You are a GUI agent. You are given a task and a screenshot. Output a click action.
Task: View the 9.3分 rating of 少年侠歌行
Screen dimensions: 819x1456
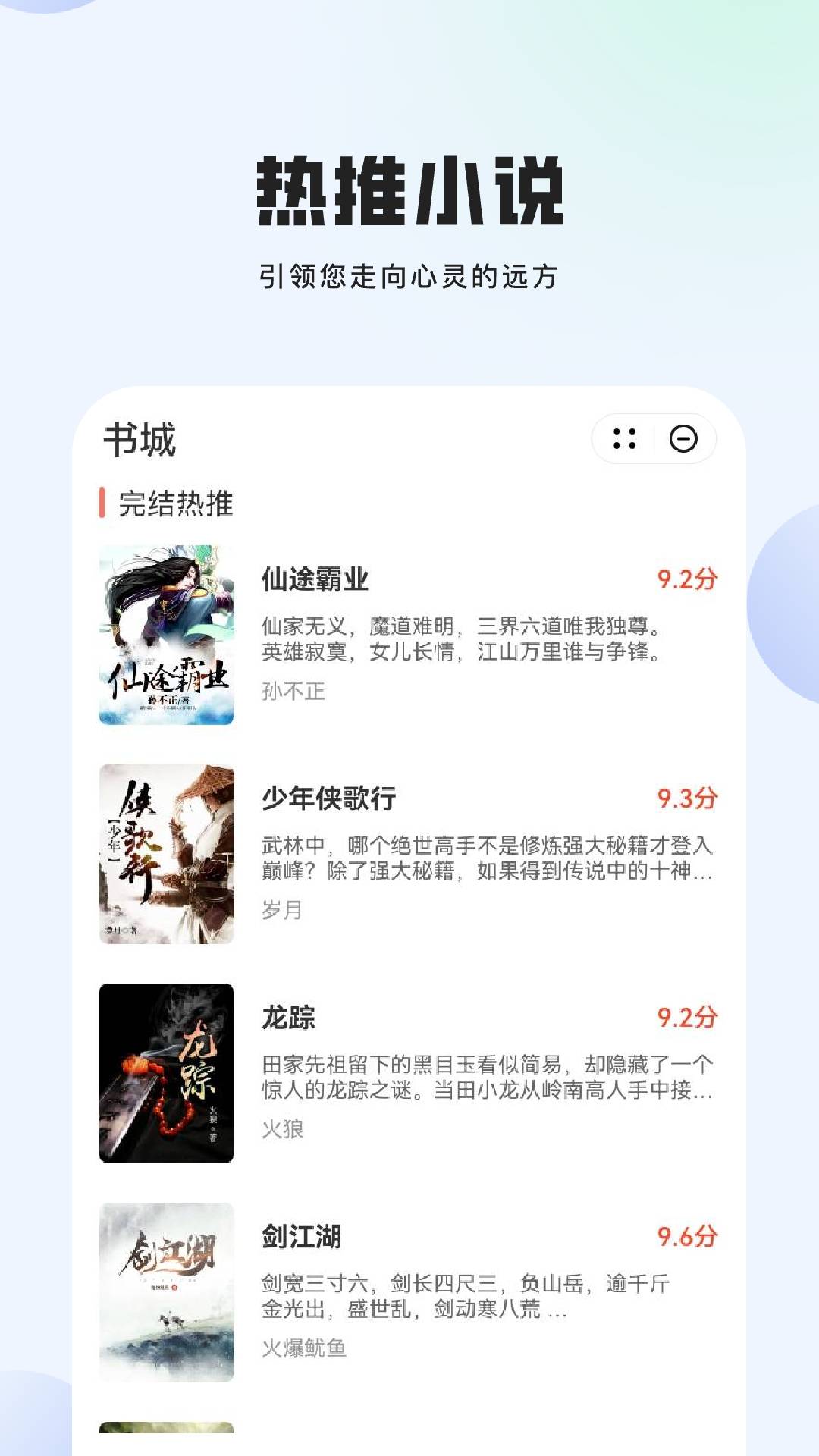tap(688, 798)
